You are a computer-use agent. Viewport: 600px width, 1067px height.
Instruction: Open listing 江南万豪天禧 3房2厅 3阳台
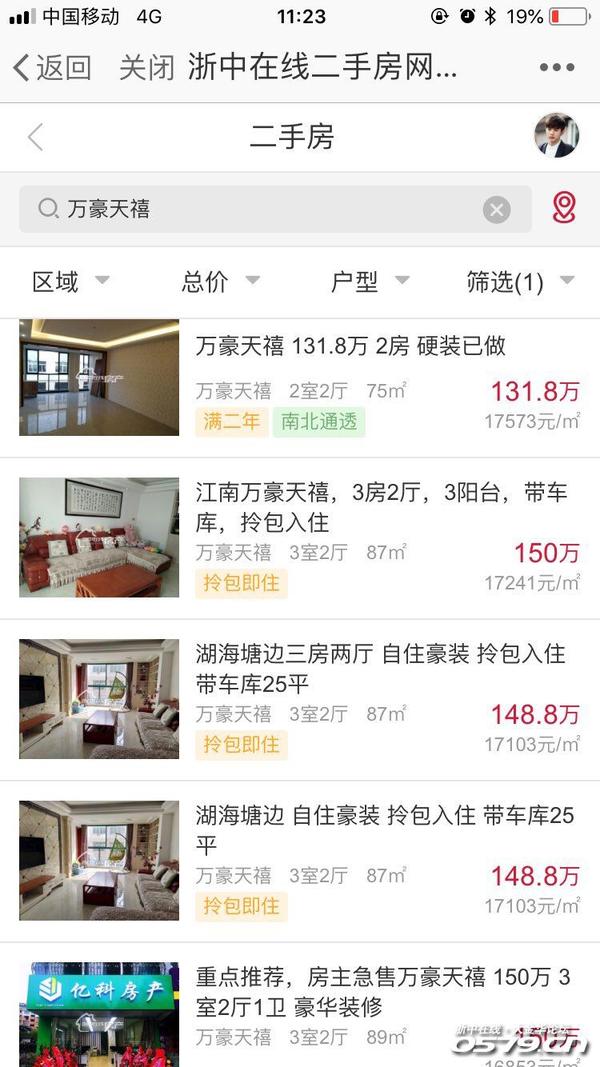381,507
